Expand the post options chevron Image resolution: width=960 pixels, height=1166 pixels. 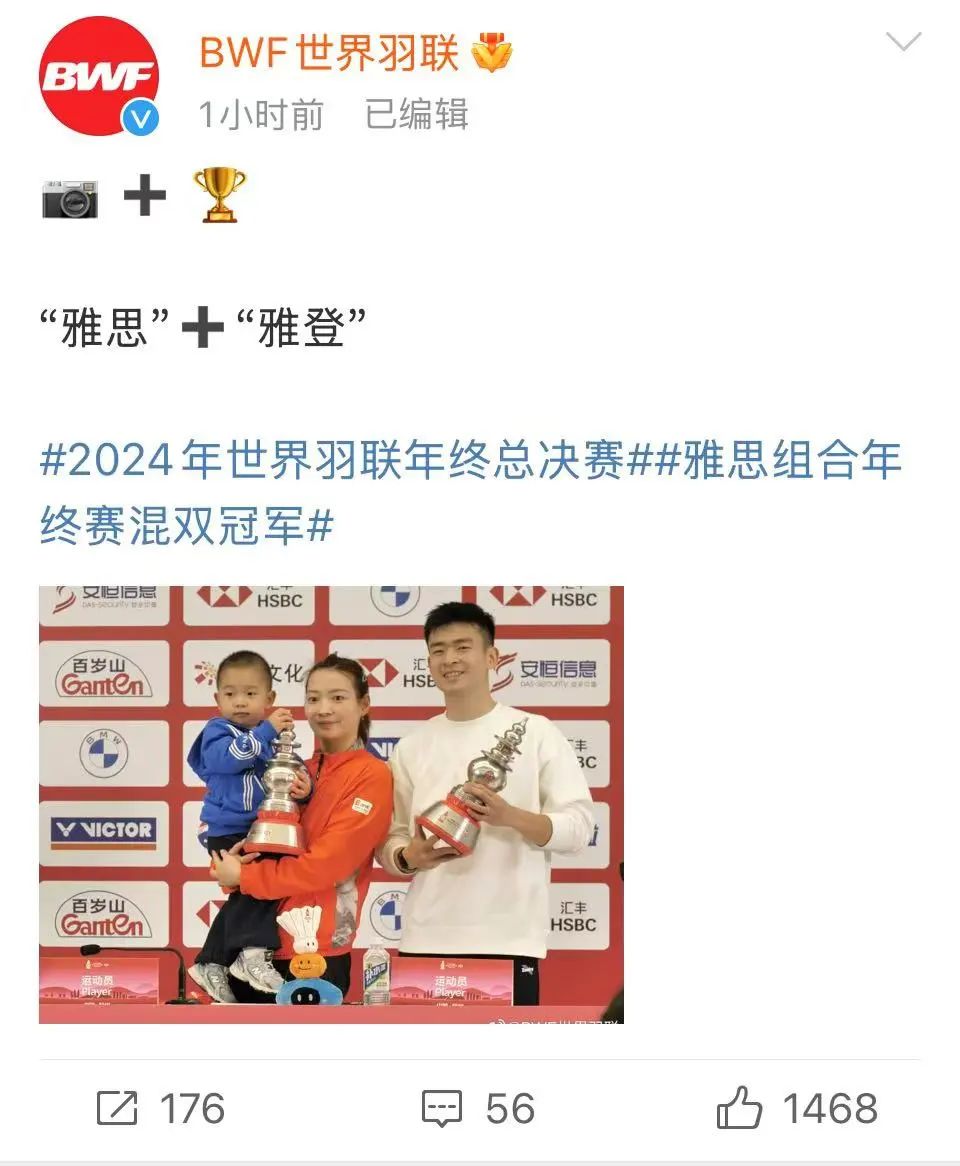point(903,42)
